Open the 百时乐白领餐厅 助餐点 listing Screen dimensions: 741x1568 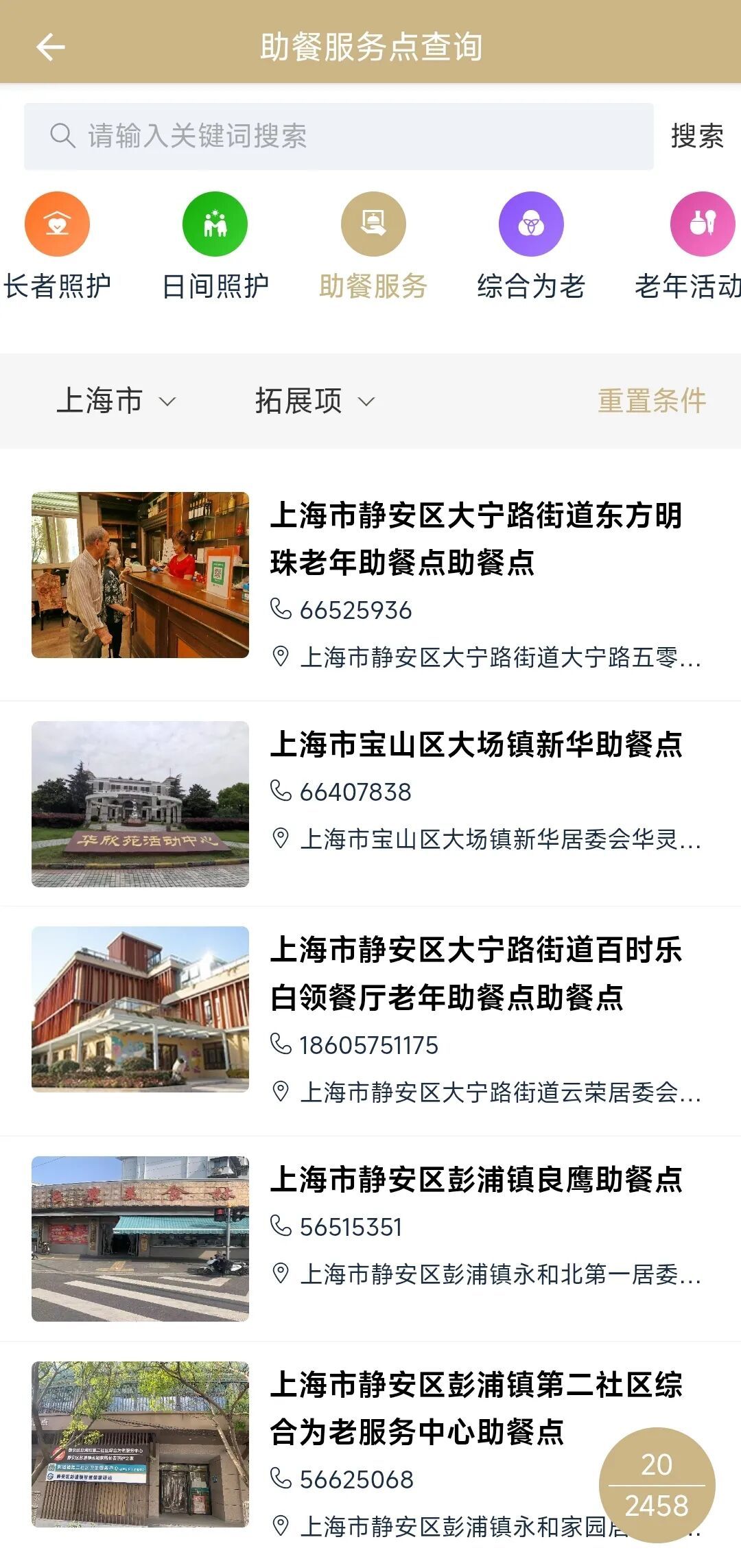click(476, 973)
